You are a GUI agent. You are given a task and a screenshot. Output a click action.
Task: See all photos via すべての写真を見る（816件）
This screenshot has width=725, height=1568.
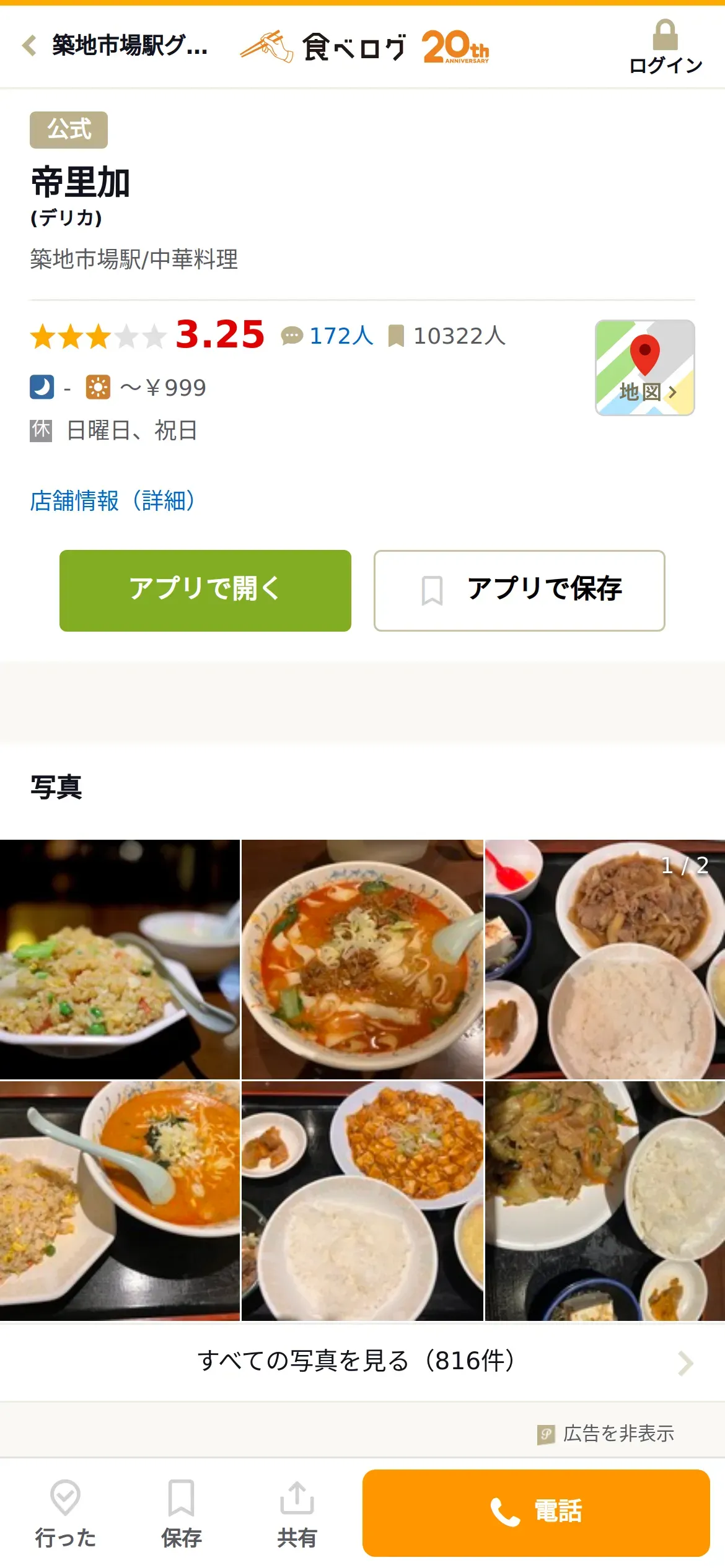[362, 1361]
